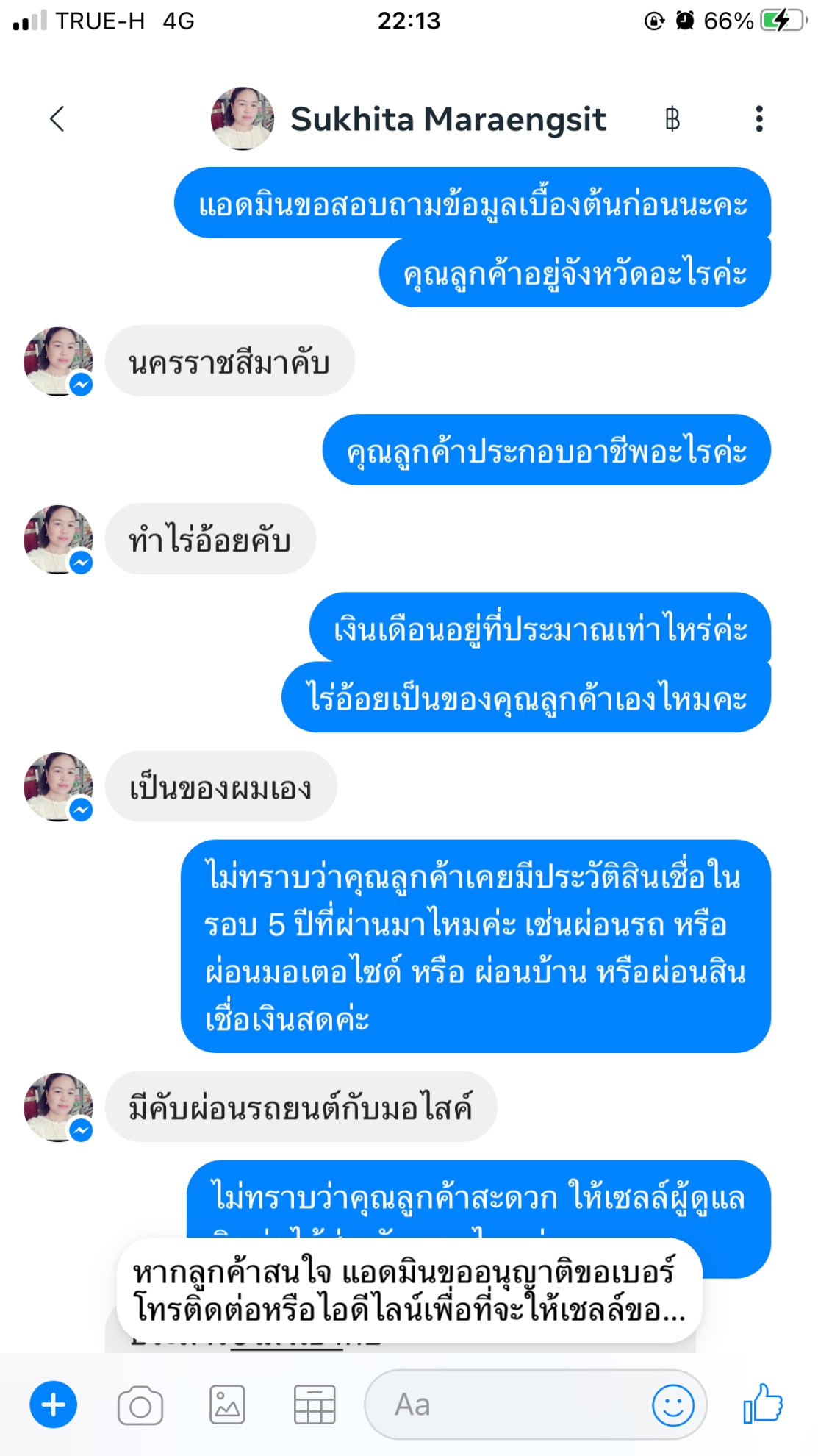Screen dimensions: 818x1456
Task: Open Sukhita Maraengsit's profile header
Action: pos(447,119)
